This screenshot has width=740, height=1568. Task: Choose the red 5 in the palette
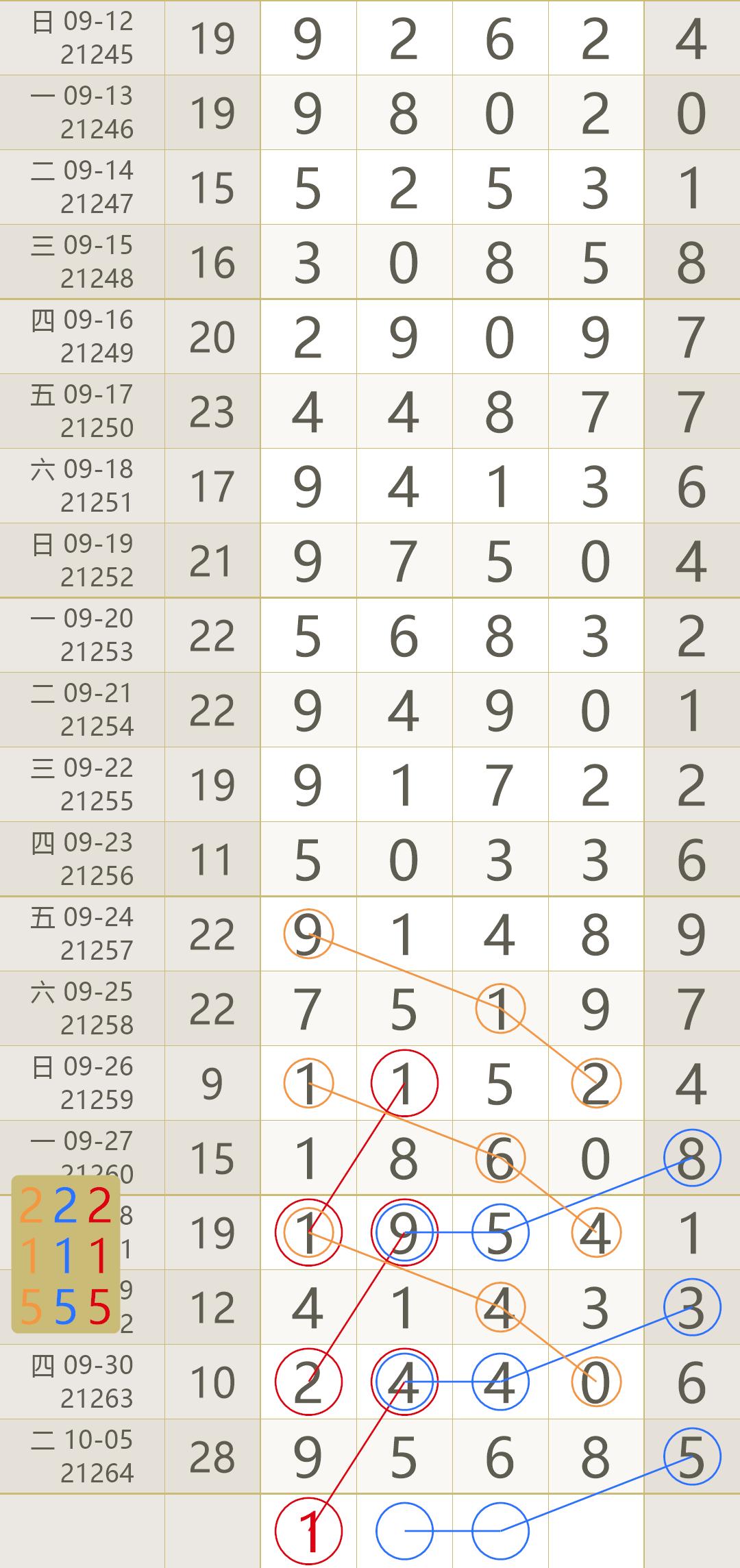100,1307
